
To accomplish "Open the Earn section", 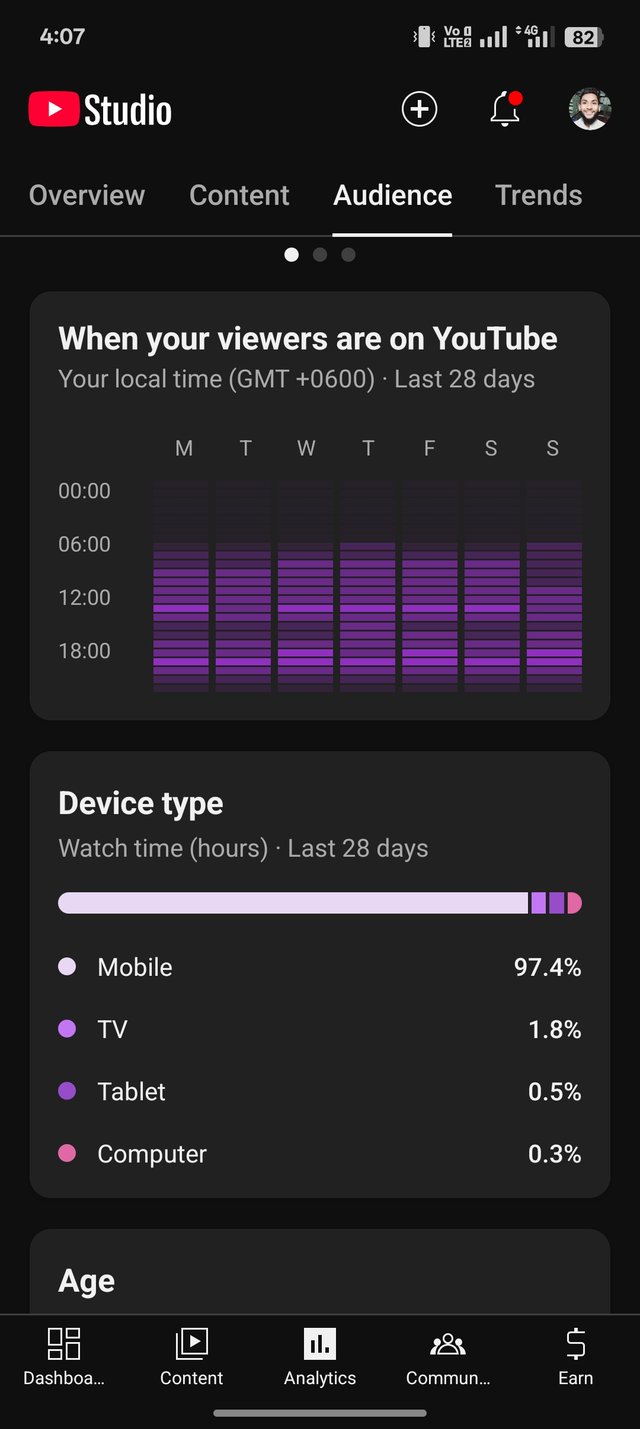I will point(576,1356).
